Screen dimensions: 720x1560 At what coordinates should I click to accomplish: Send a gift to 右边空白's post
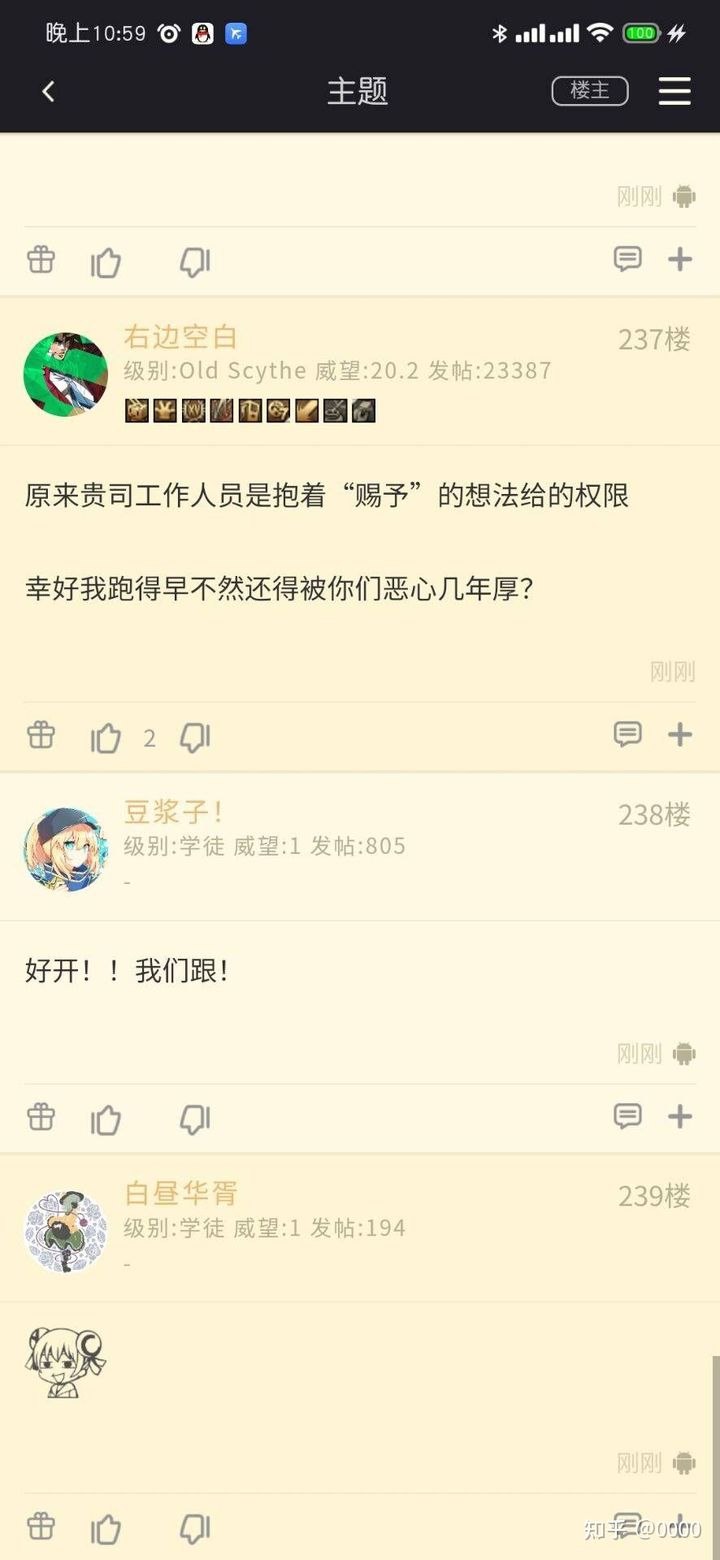(x=41, y=736)
